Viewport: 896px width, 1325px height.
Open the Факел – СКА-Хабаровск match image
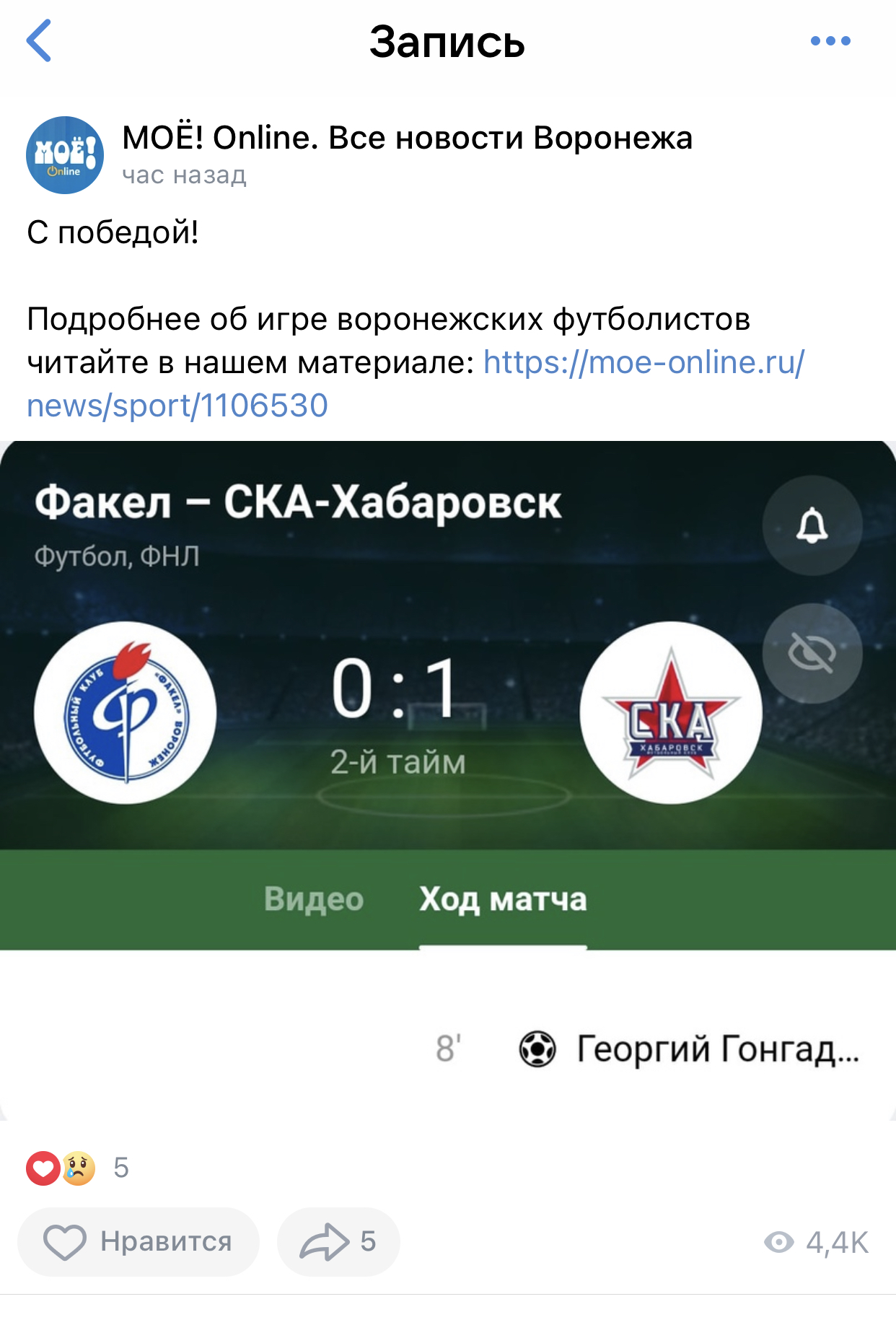click(x=447, y=779)
